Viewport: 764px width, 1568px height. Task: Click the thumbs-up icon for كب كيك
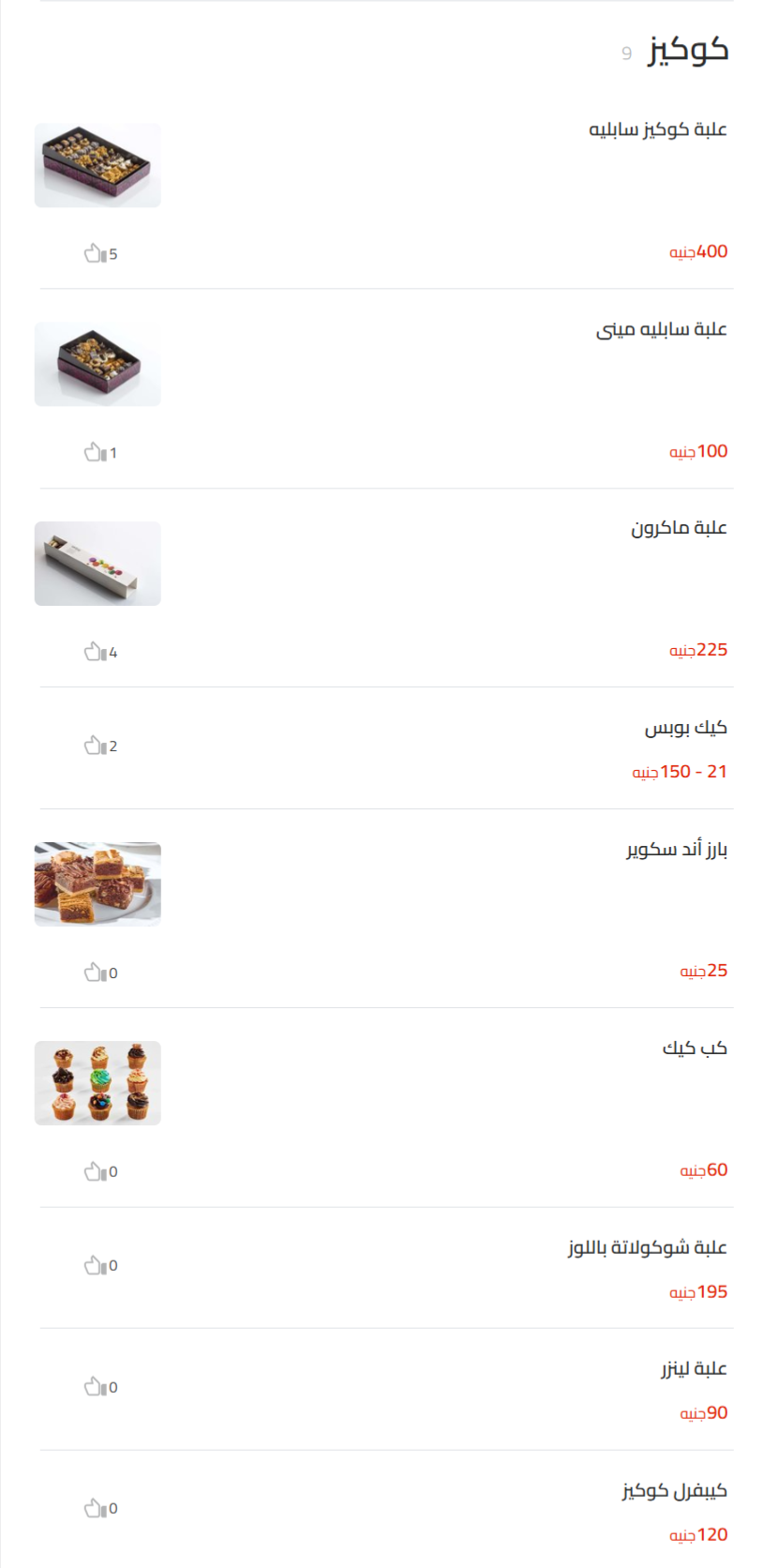[94, 1170]
